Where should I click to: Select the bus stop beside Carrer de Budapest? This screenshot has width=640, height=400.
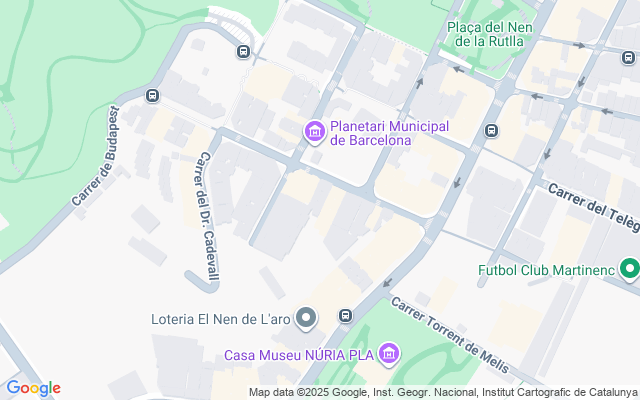pyautogui.click(x=152, y=96)
